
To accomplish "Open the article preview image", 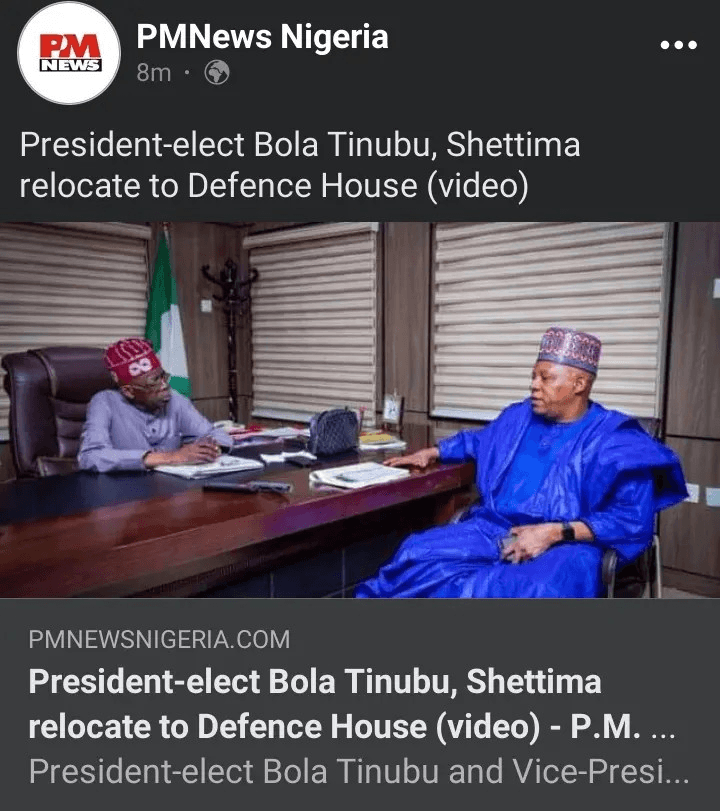I will pyautogui.click(x=360, y=410).
